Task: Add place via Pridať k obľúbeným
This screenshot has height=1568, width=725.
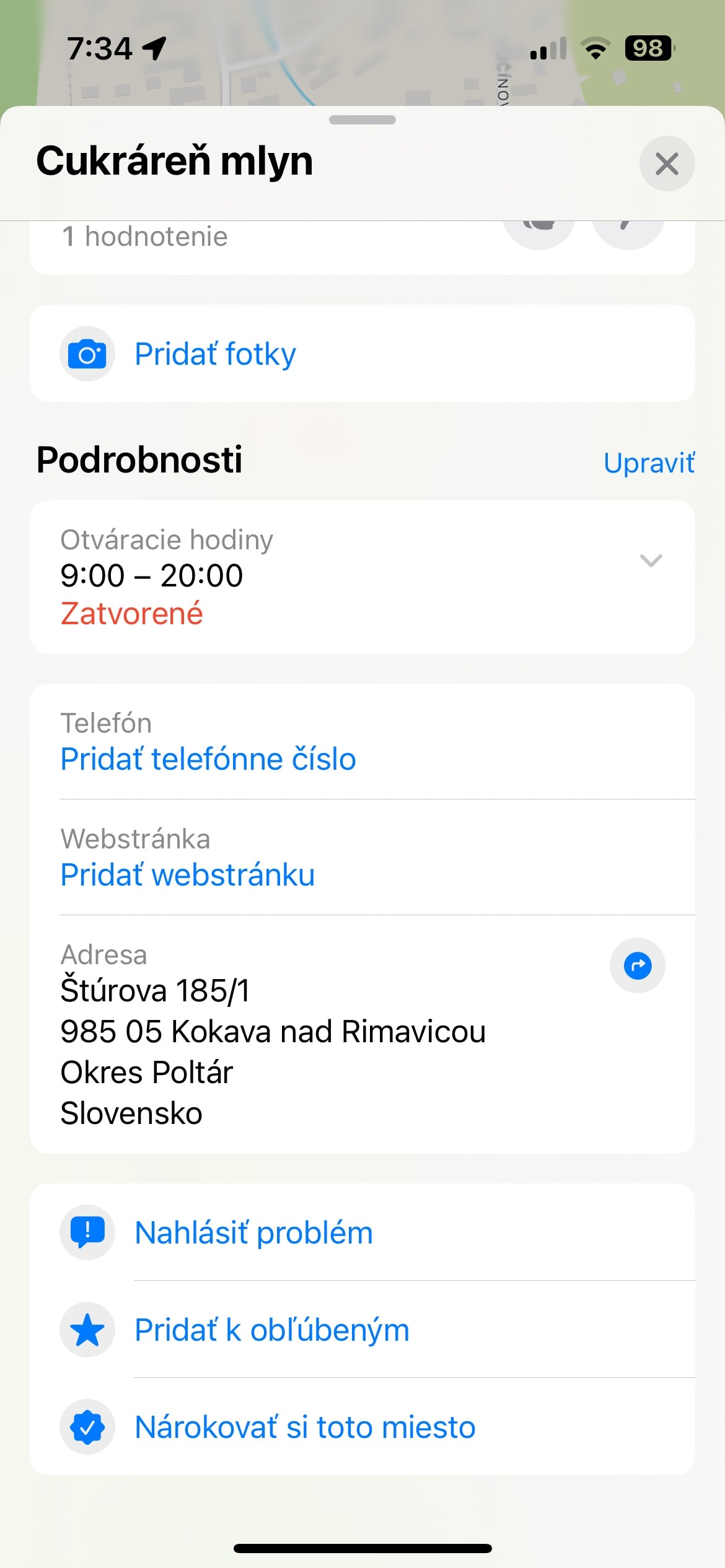Action: click(271, 1330)
